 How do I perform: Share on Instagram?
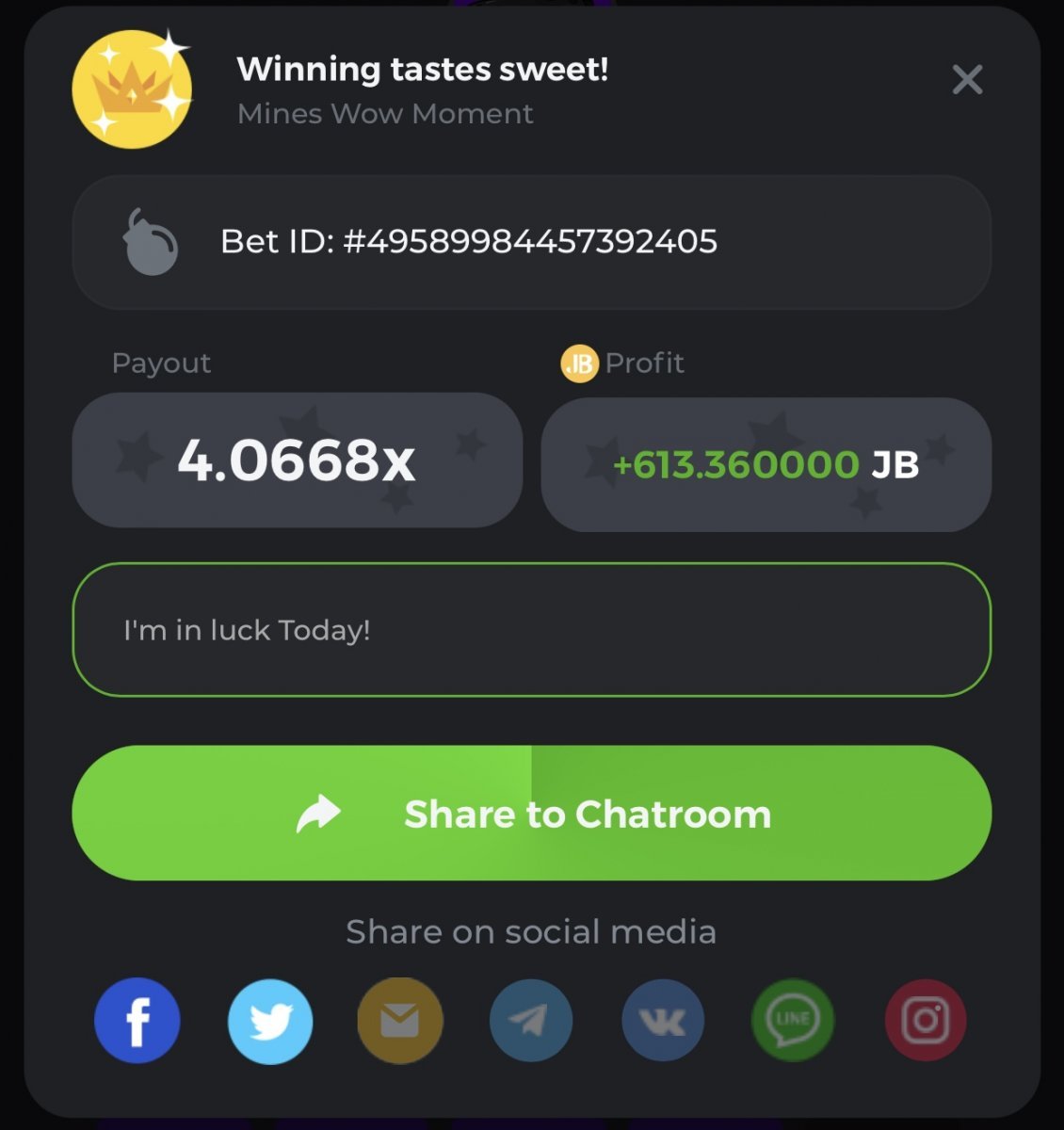926,1021
